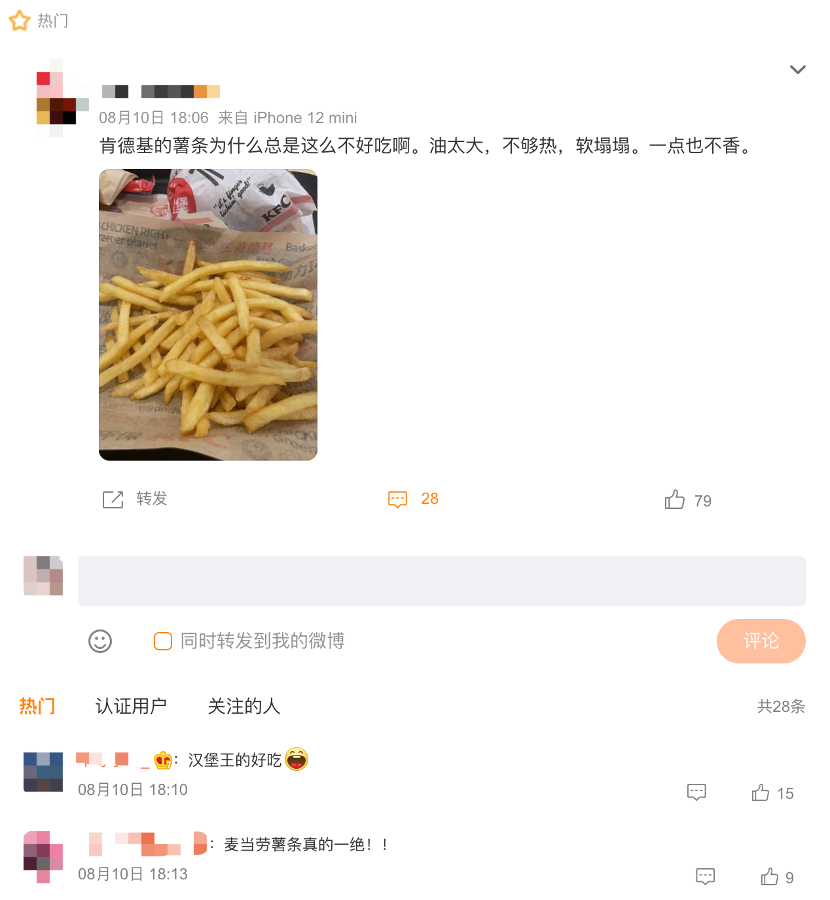Click the second commenter's pink avatar
Screen dimensions: 830x900
43,857
